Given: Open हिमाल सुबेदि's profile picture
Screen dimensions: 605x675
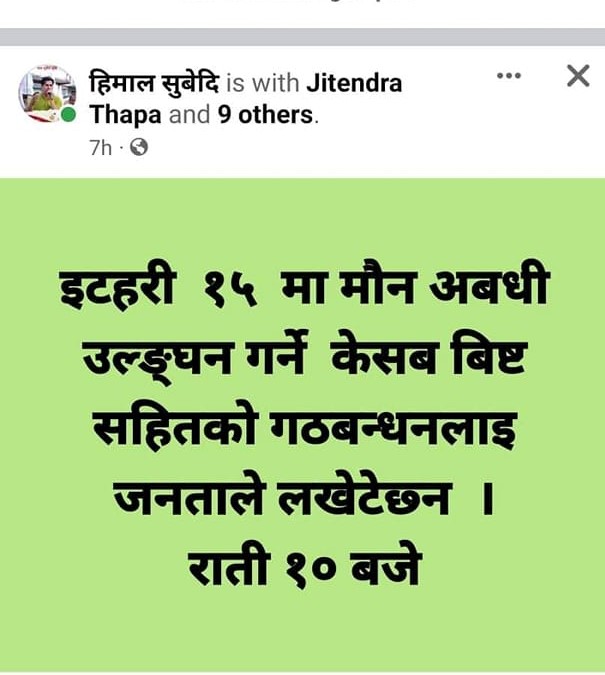Looking at the screenshot, I should (46, 95).
